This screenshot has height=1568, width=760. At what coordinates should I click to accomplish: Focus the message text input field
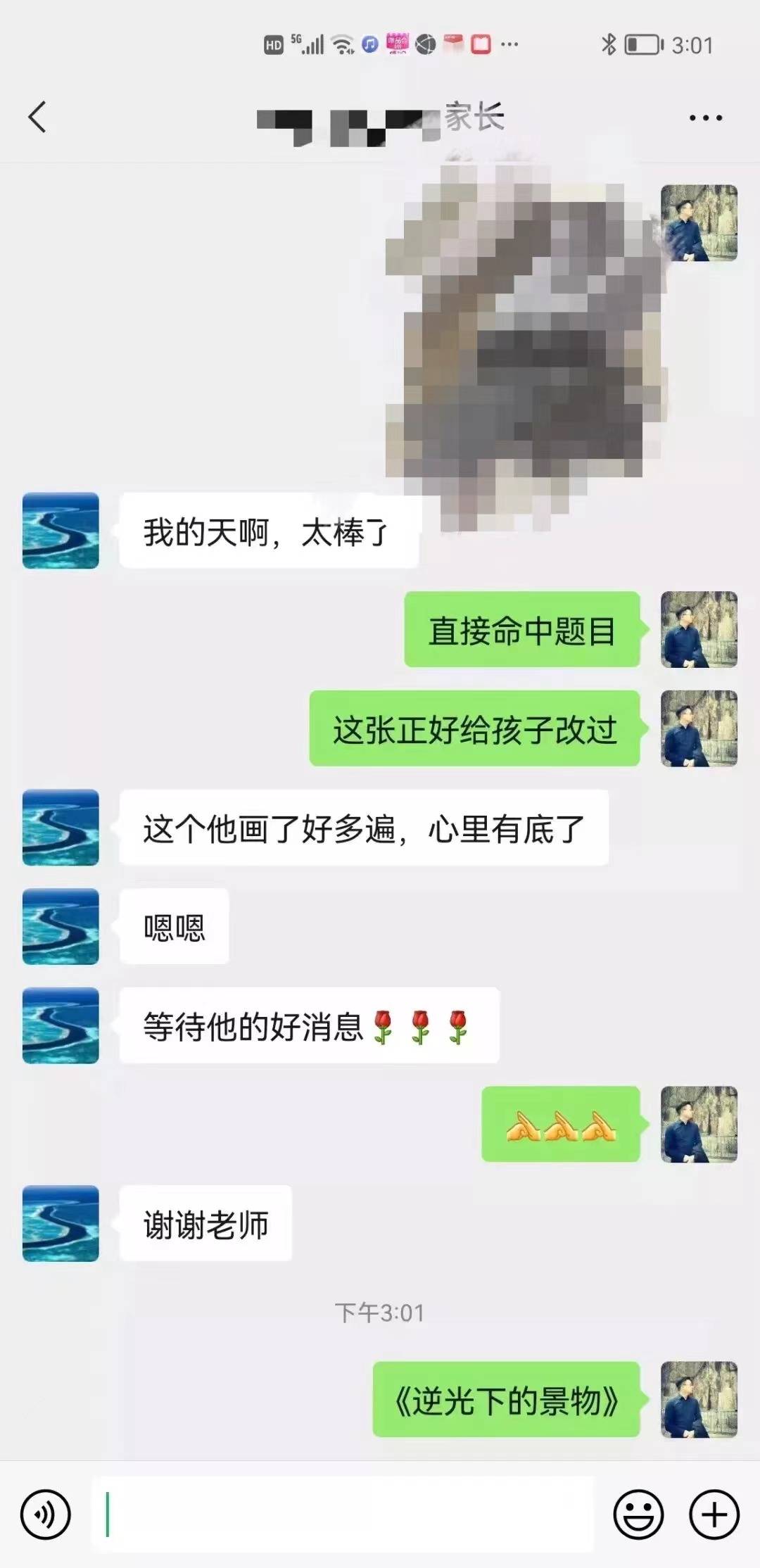pos(343,1514)
